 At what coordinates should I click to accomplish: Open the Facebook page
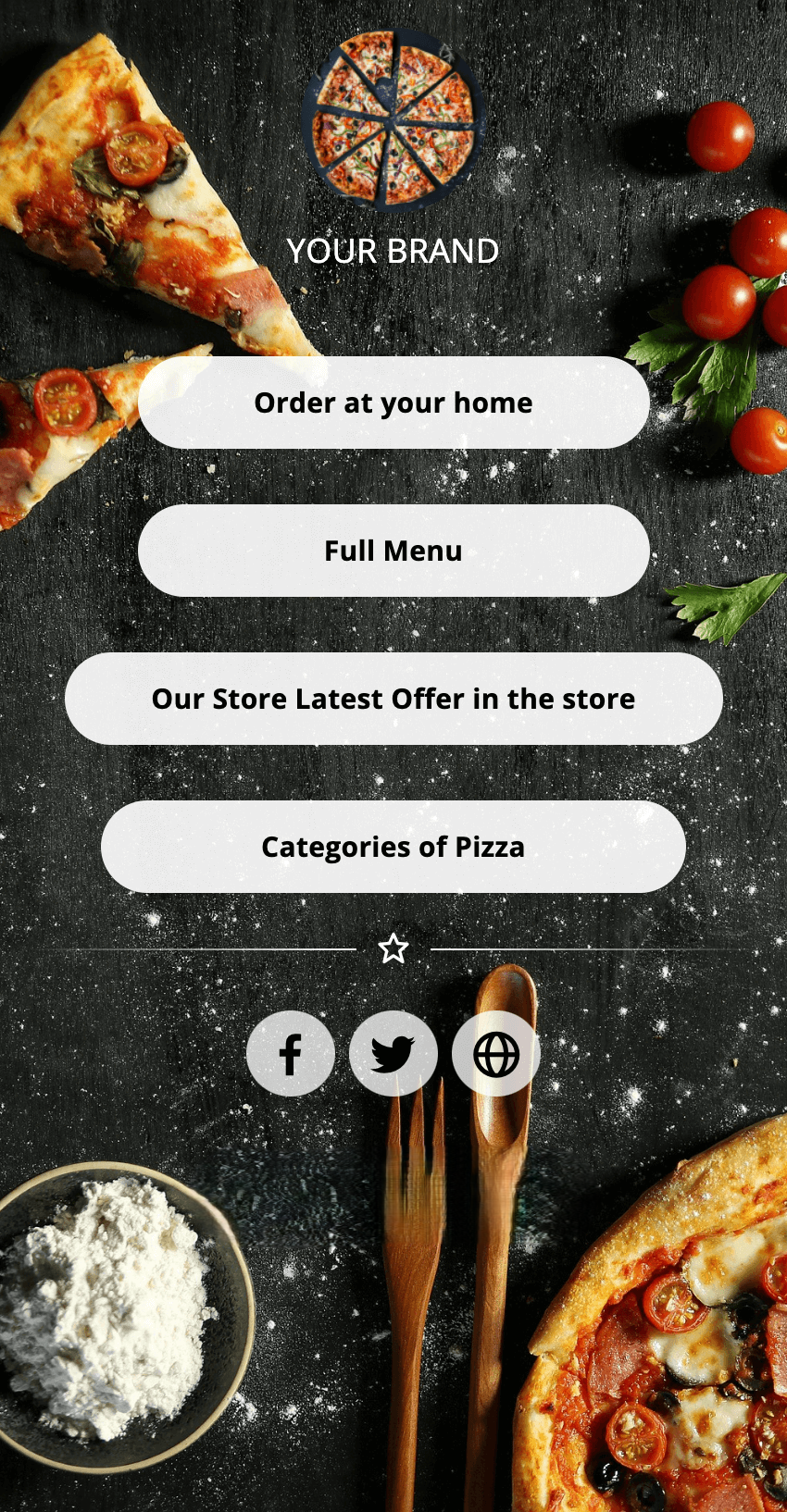[x=291, y=1054]
